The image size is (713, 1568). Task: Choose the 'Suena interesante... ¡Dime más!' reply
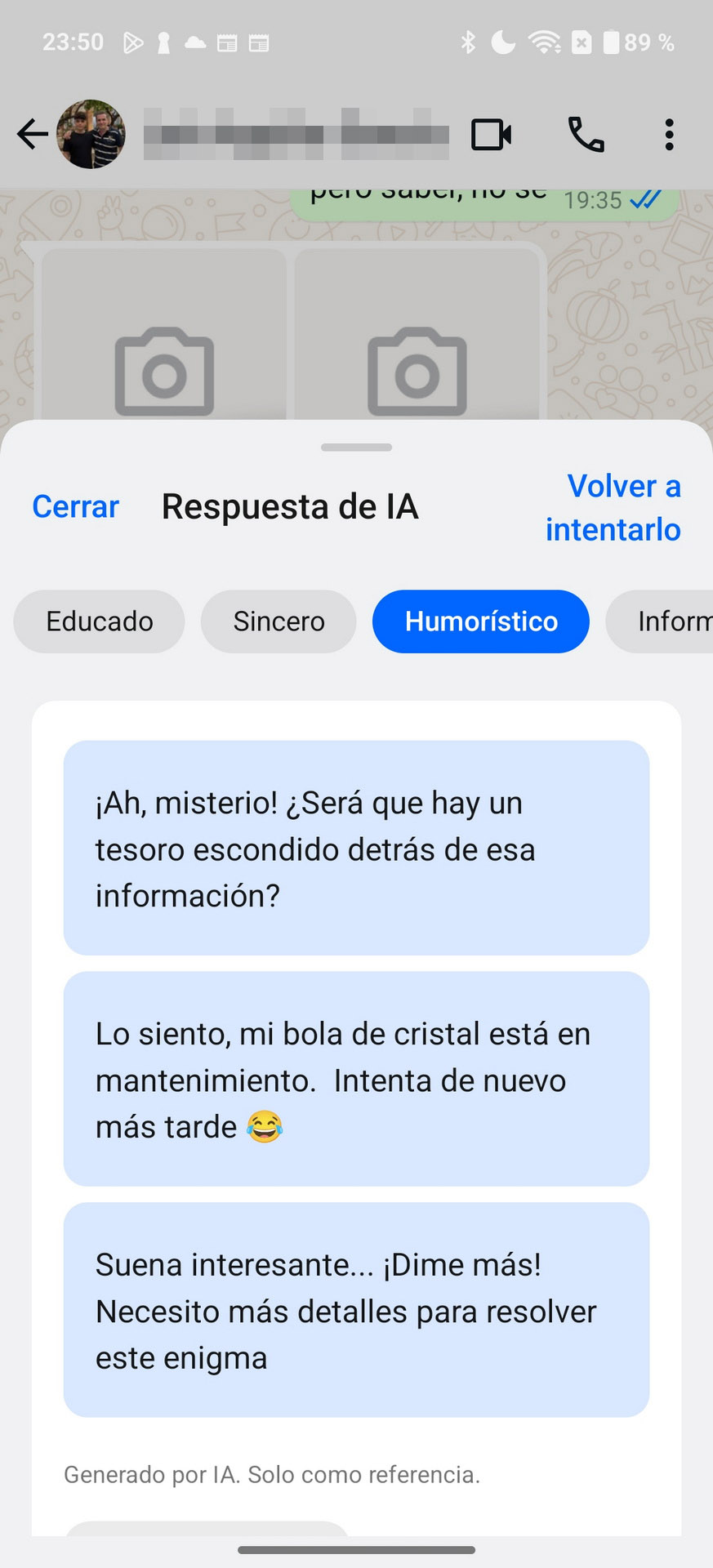[x=356, y=1310]
